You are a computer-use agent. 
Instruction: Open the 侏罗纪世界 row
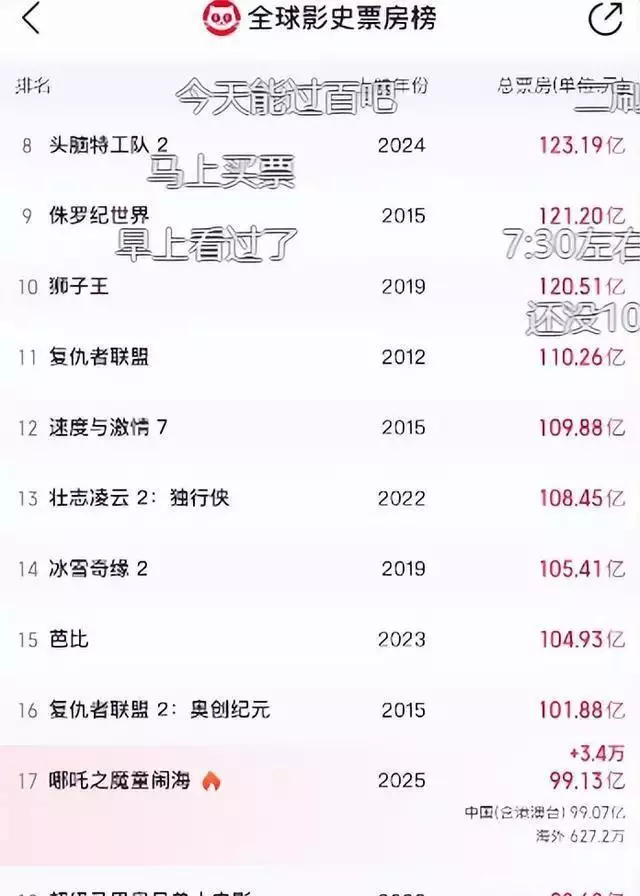click(99, 215)
